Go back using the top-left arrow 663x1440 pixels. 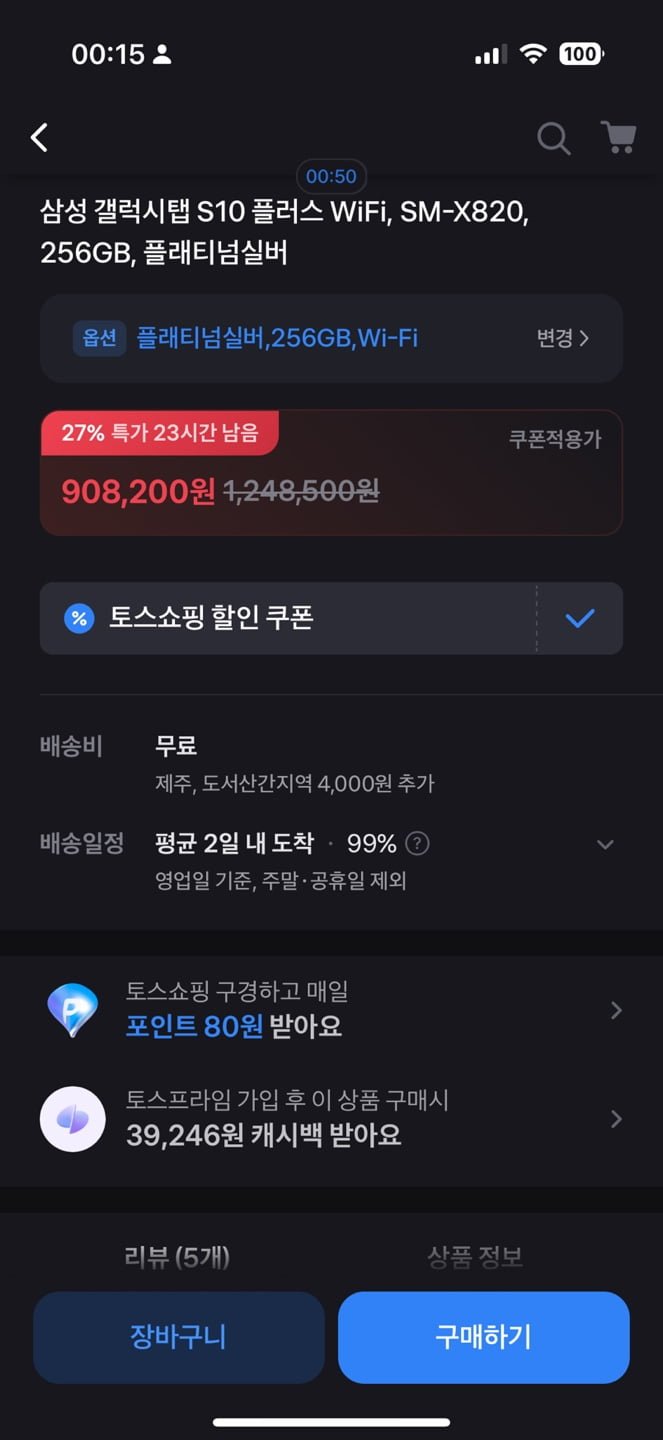point(40,138)
